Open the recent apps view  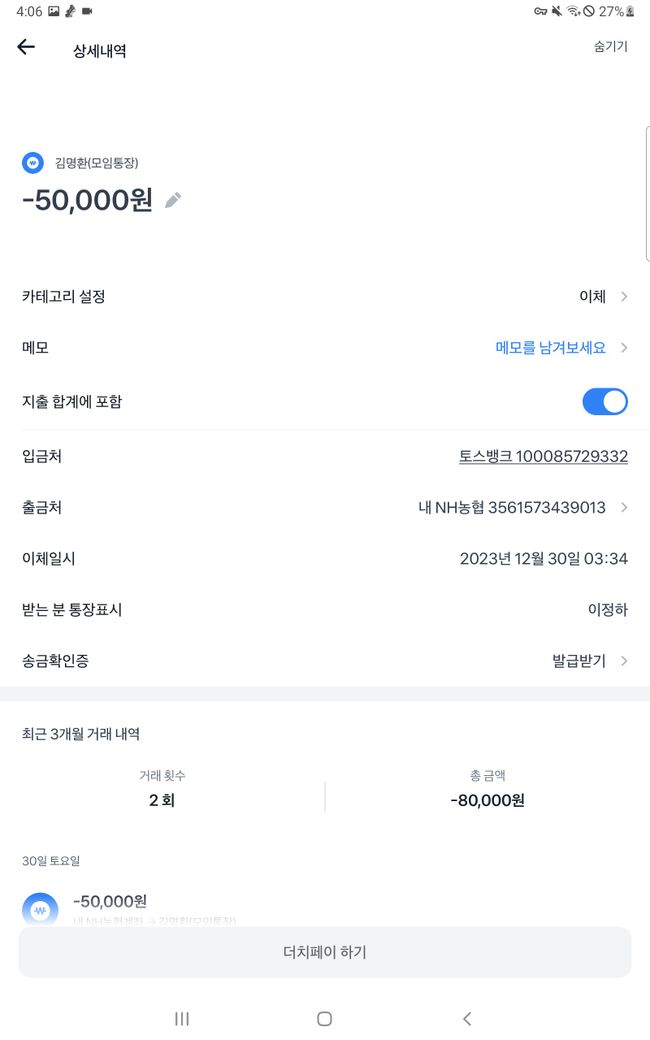pos(182,1018)
